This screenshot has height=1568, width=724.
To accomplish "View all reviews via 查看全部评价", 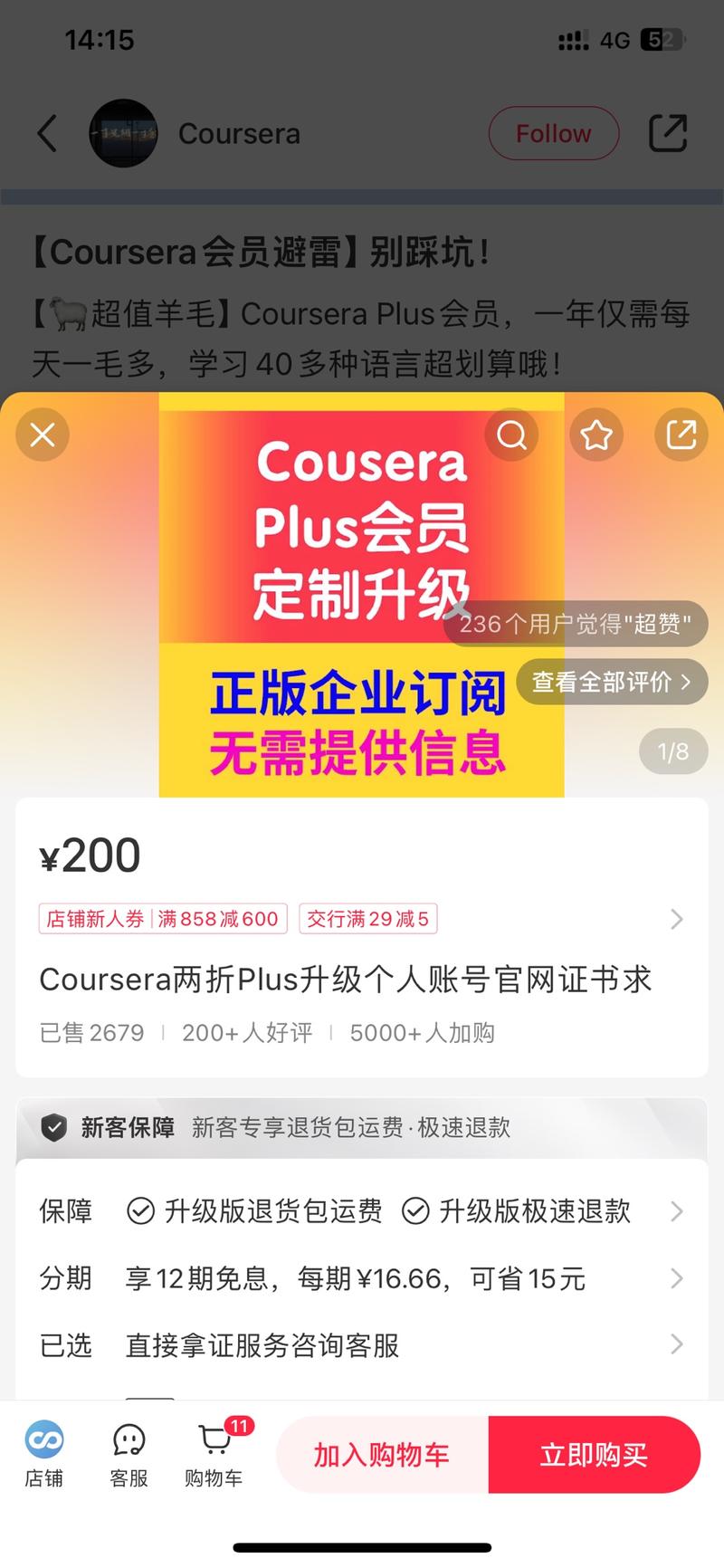I will [612, 682].
